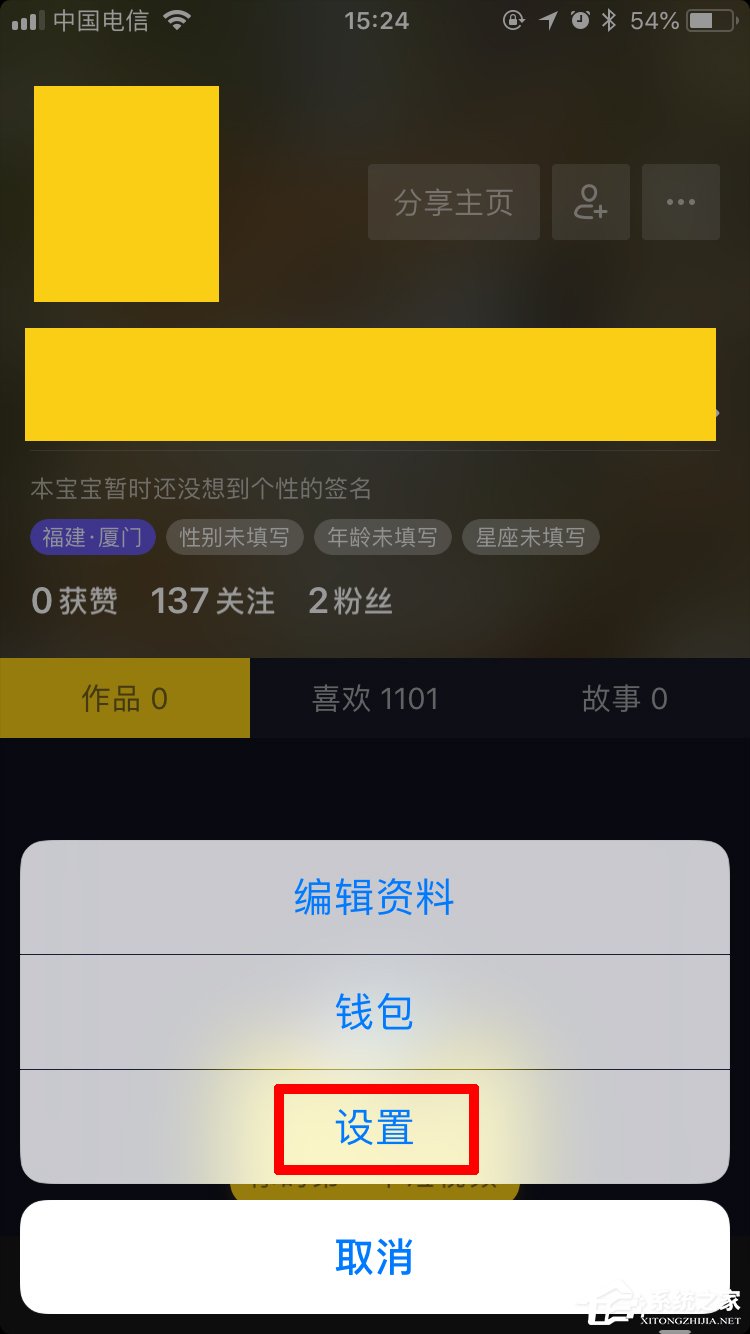Click the more options ellipsis icon
Image resolution: width=750 pixels, height=1334 pixels.
click(680, 202)
